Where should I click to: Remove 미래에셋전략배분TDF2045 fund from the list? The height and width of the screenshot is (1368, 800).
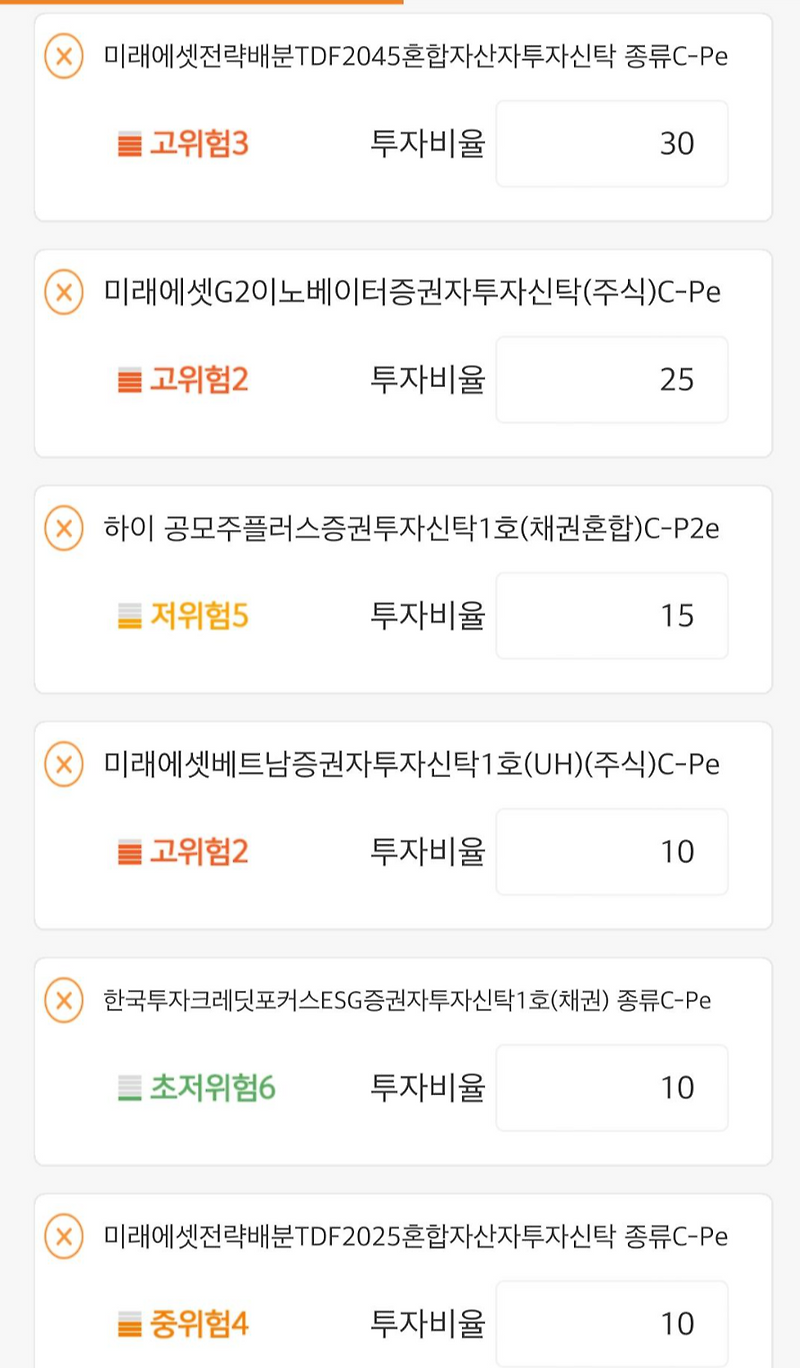(64, 56)
